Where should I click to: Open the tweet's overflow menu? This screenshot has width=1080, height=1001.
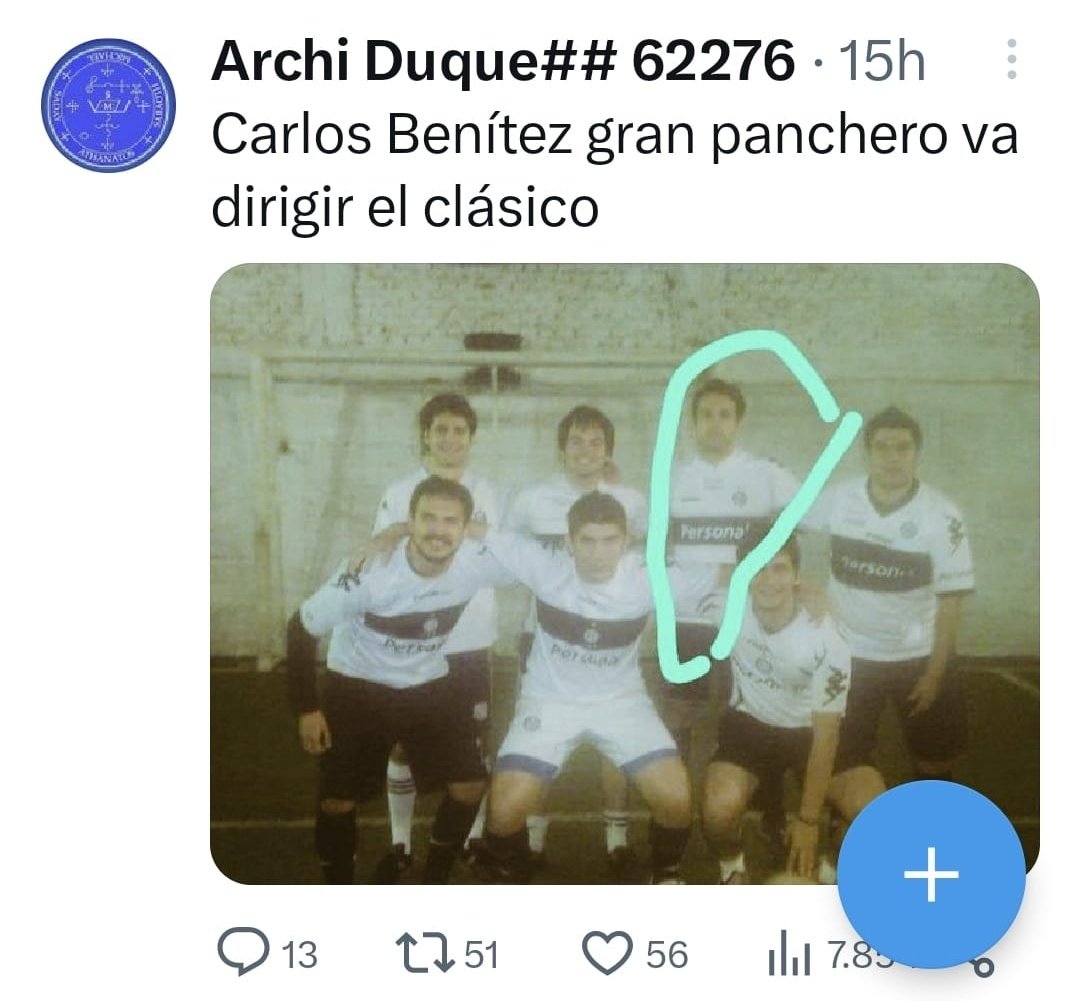point(1011,60)
